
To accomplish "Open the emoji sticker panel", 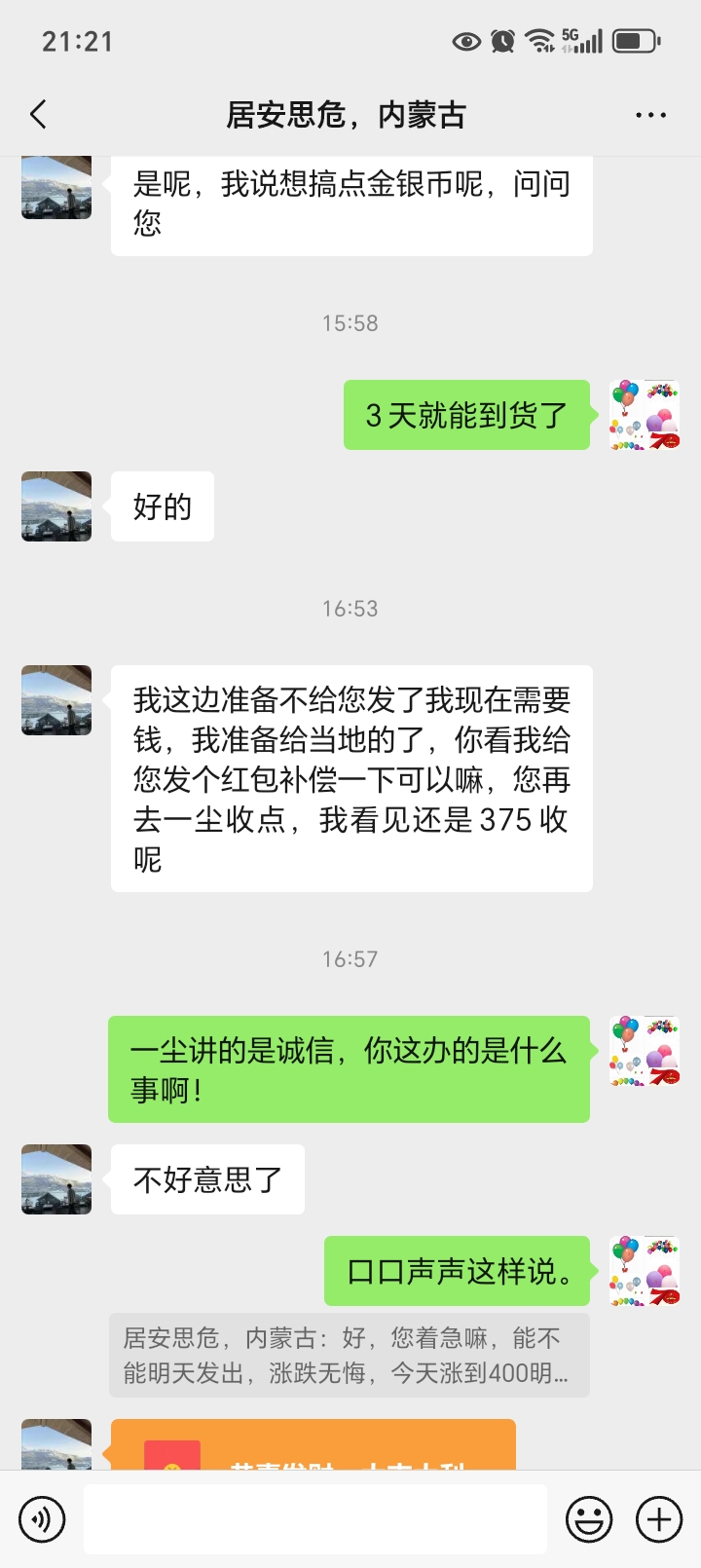I will point(589,1519).
